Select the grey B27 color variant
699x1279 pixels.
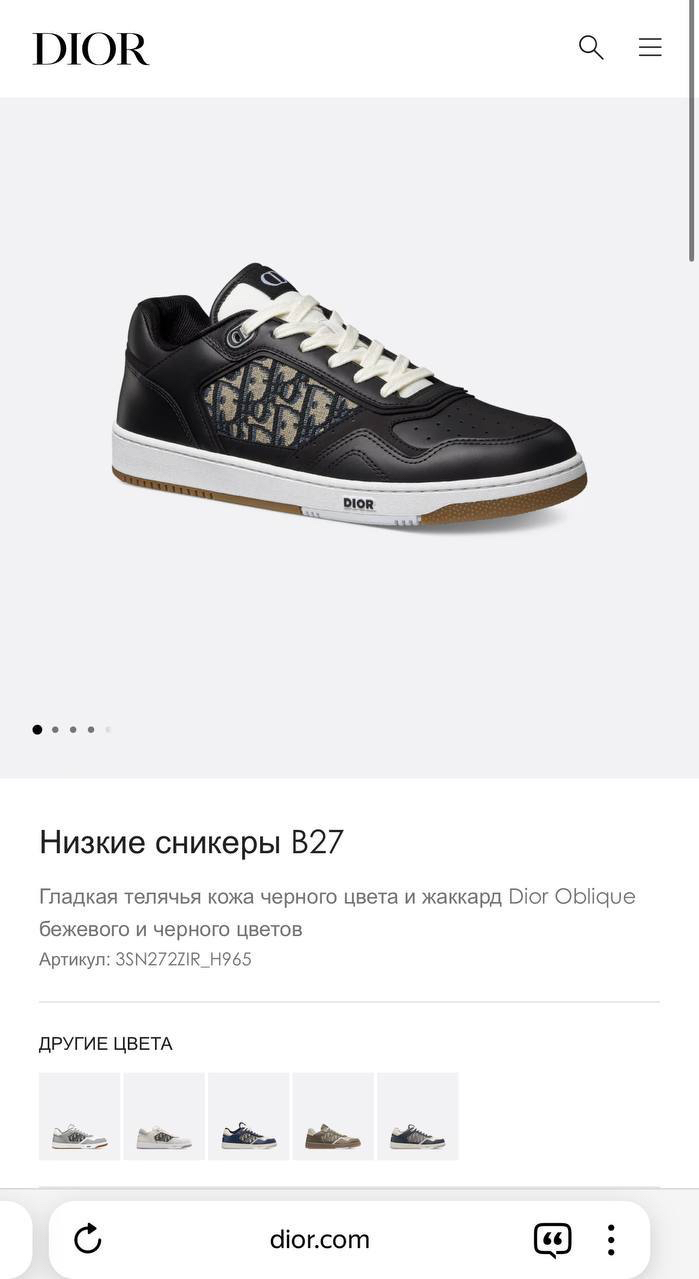pyautogui.click(x=79, y=1116)
